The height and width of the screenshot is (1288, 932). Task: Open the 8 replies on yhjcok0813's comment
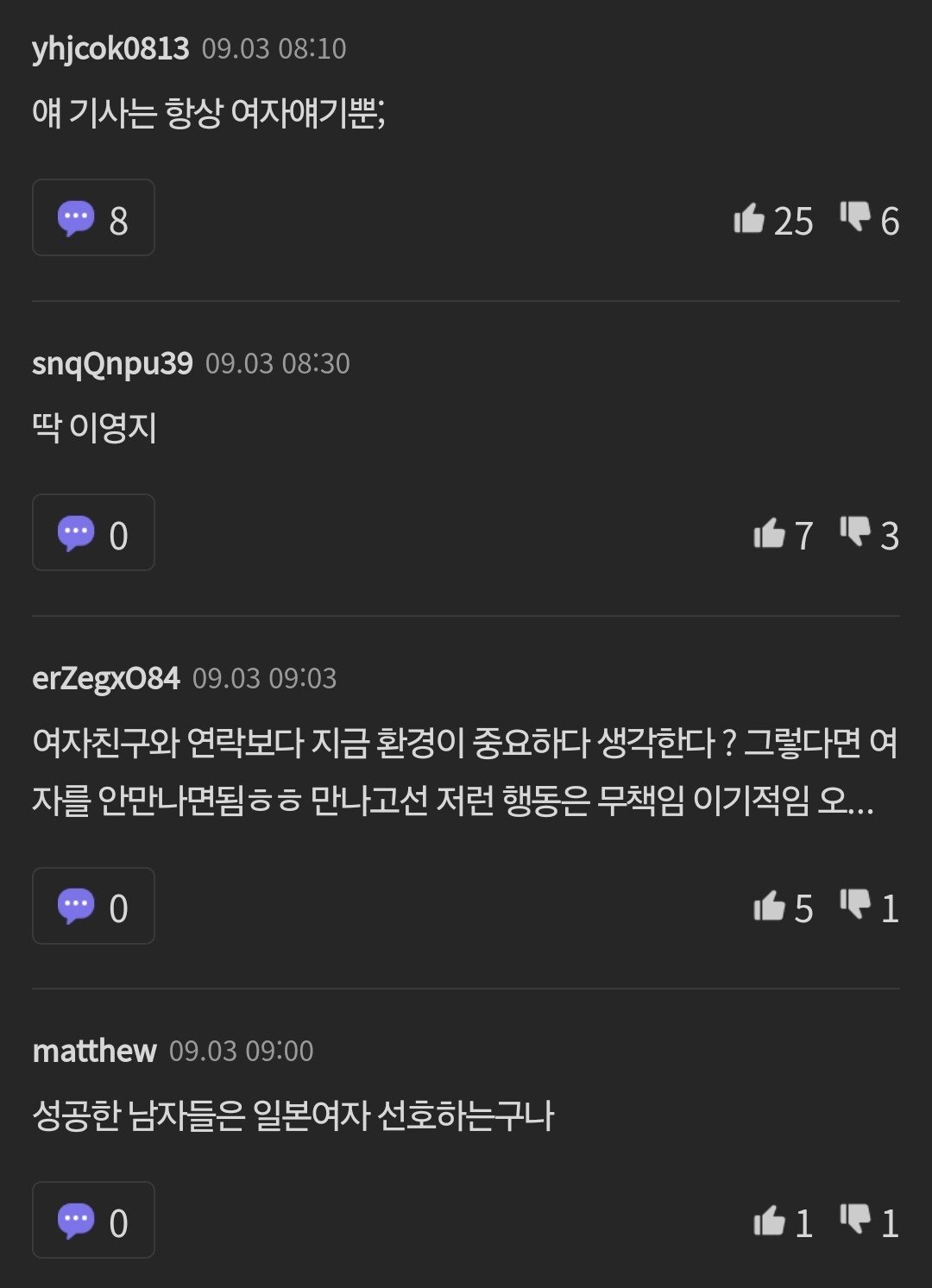(93, 218)
